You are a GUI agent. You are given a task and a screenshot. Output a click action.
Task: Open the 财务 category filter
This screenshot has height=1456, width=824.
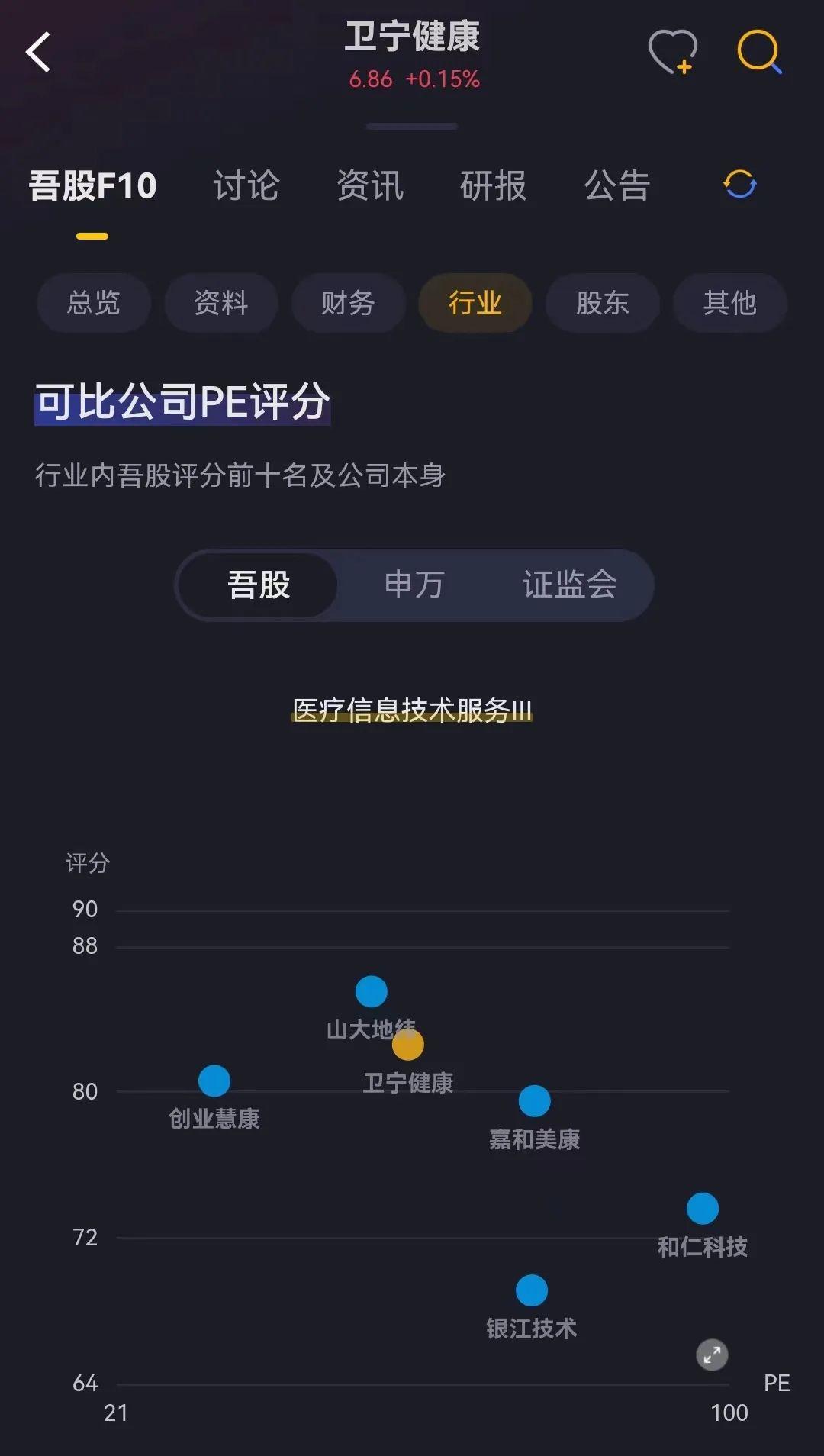pos(348,303)
